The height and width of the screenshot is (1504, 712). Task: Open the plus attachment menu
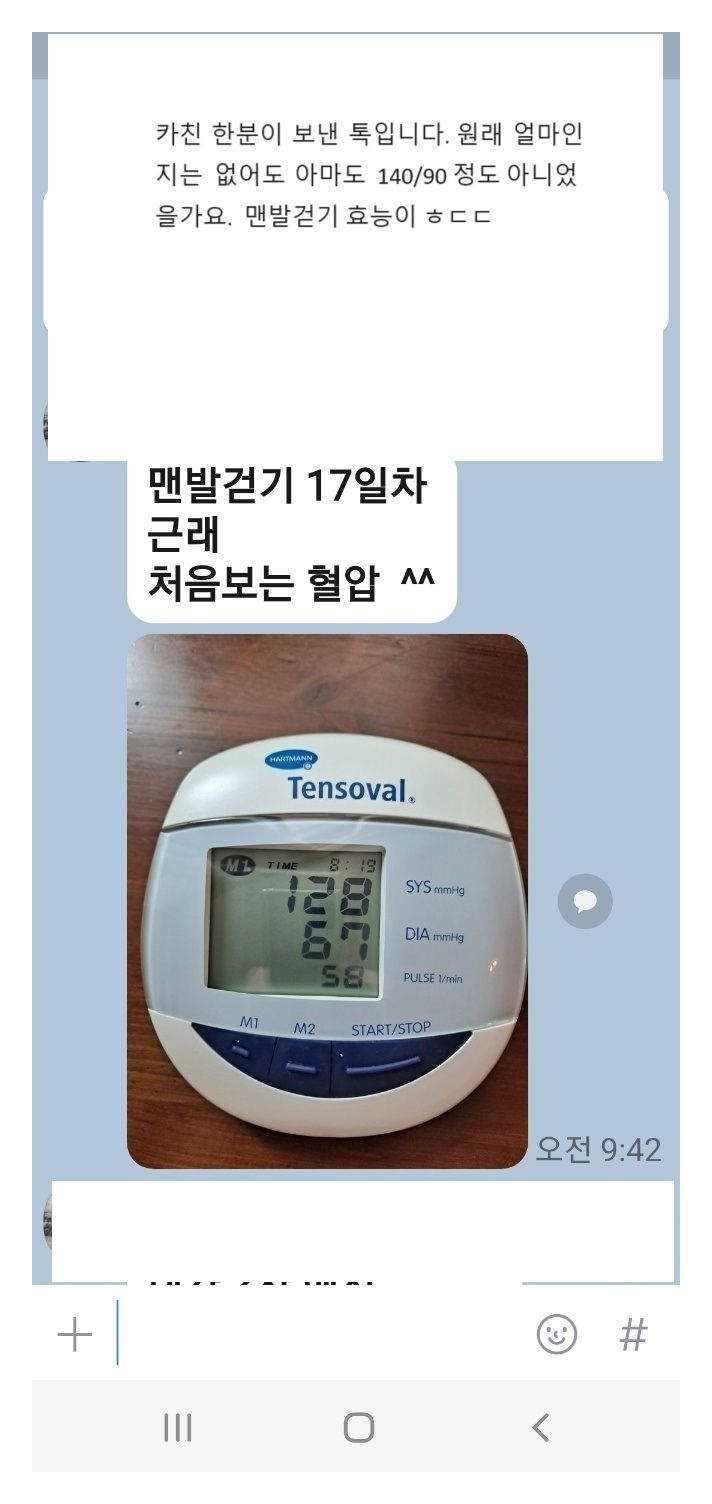pyautogui.click(x=75, y=1335)
